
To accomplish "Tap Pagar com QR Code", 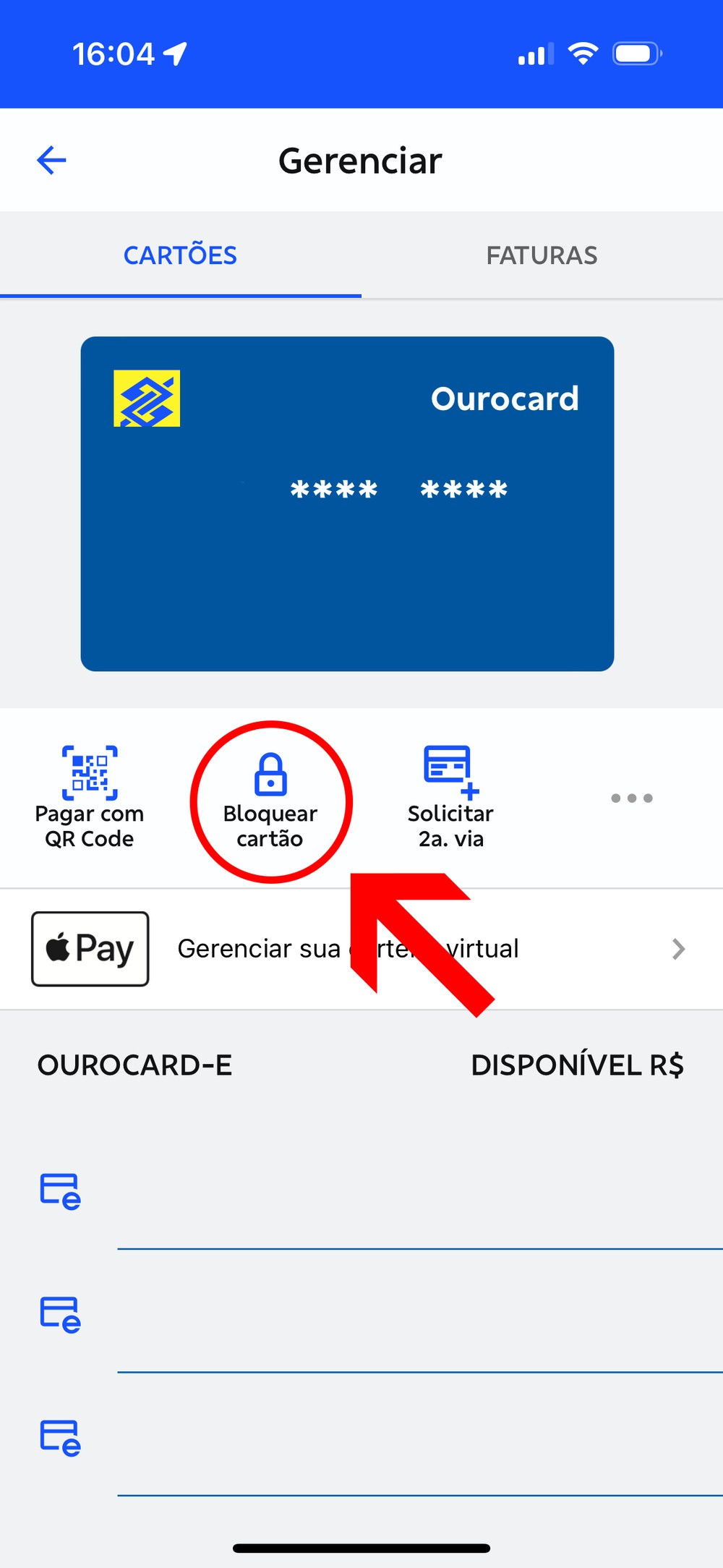I will [90, 798].
